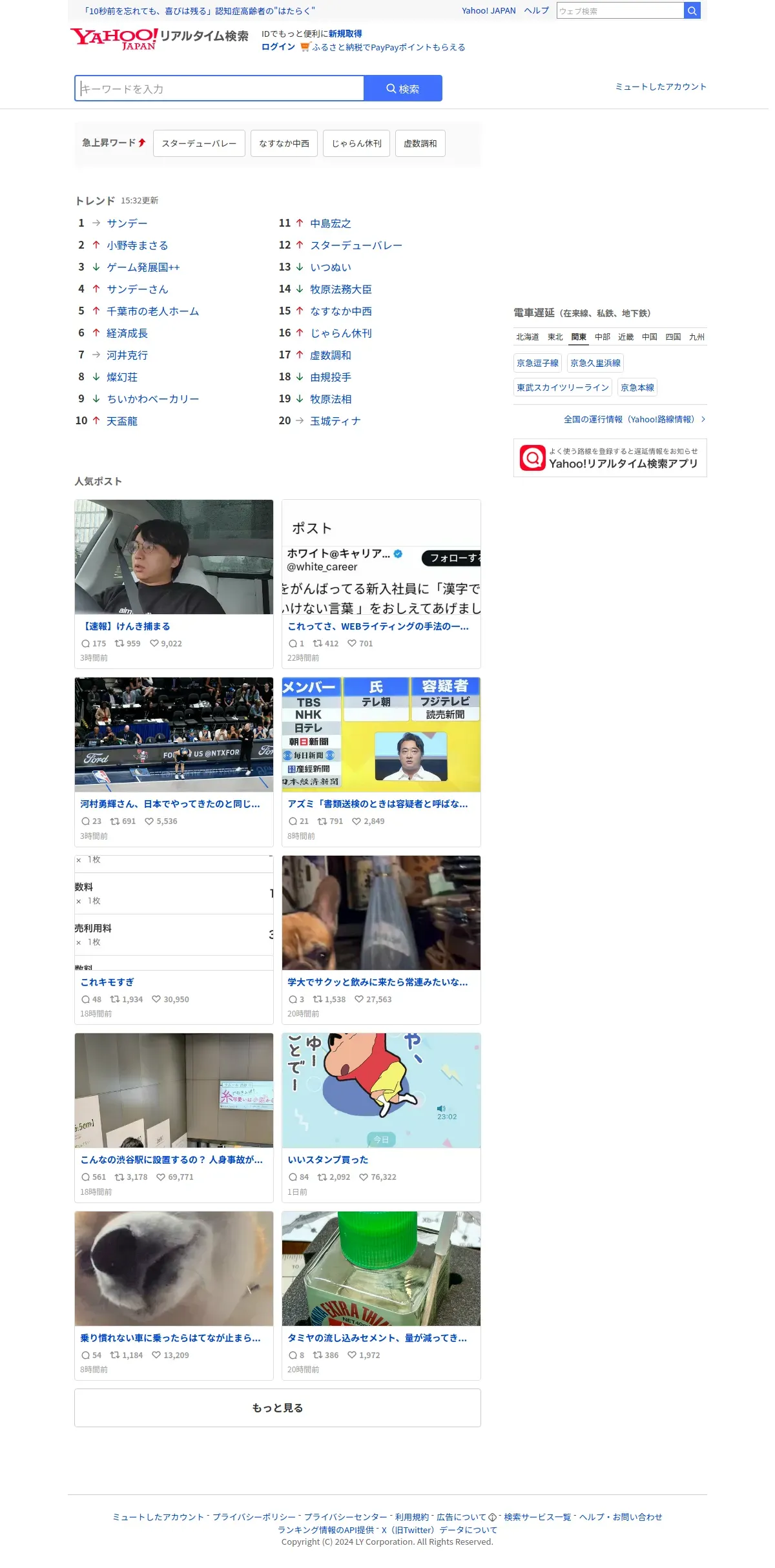Image resolution: width=775 pixels, height=1568 pixels.
Task: Open trend number 1 サンデー
Action: pos(127,223)
